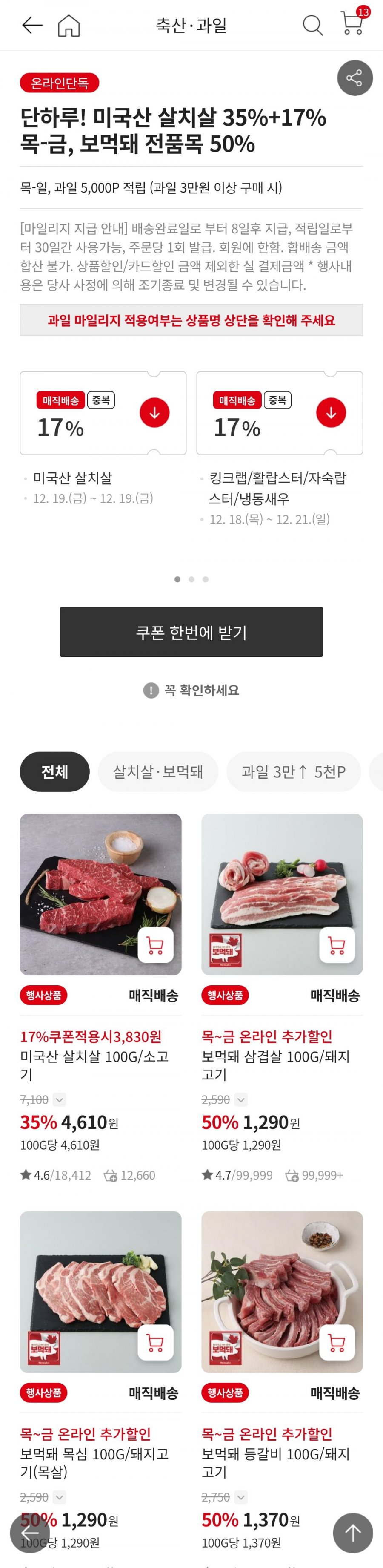Image resolution: width=383 pixels, height=1568 pixels.
Task: Tap 쿠폰 한번에 받기 button
Action: tap(191, 632)
